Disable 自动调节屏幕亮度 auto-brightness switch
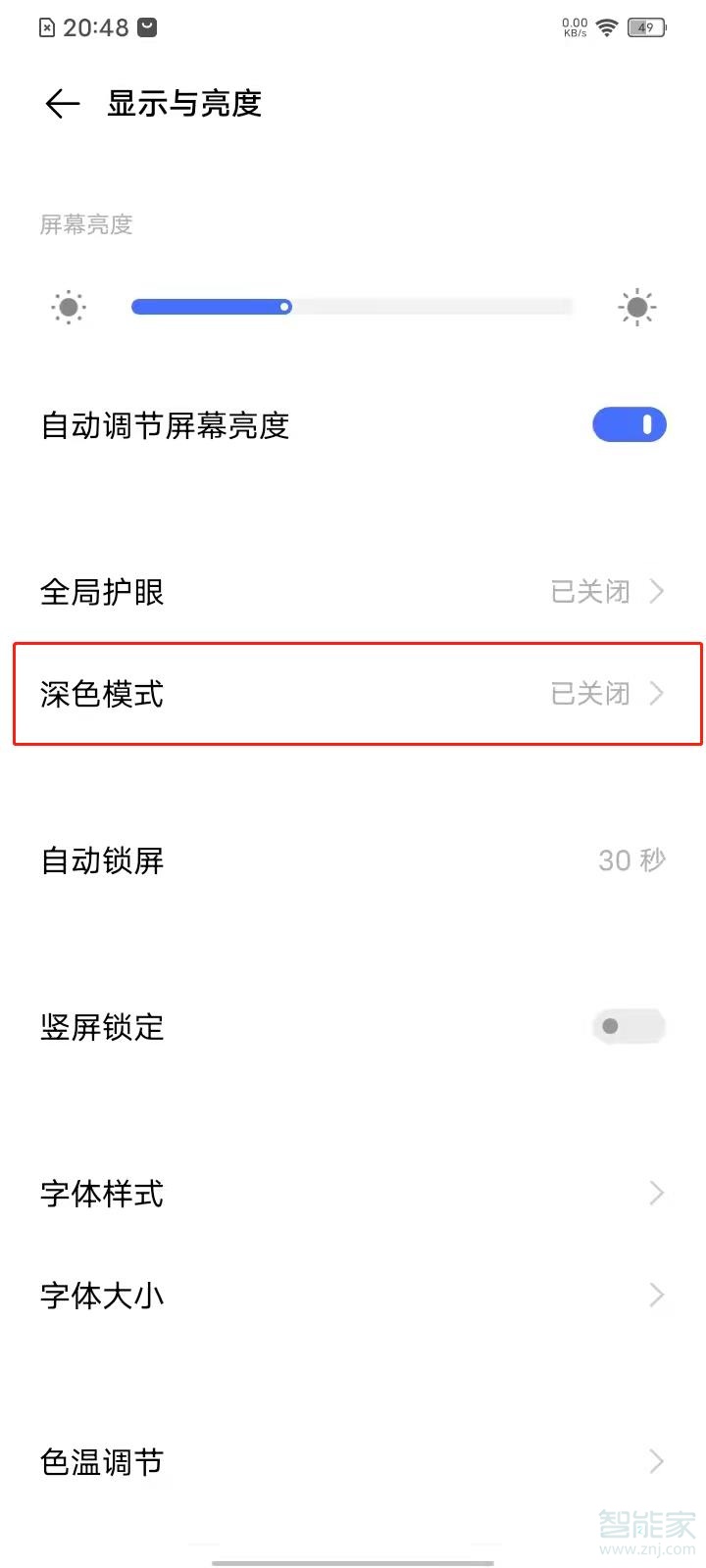 pyautogui.click(x=629, y=423)
